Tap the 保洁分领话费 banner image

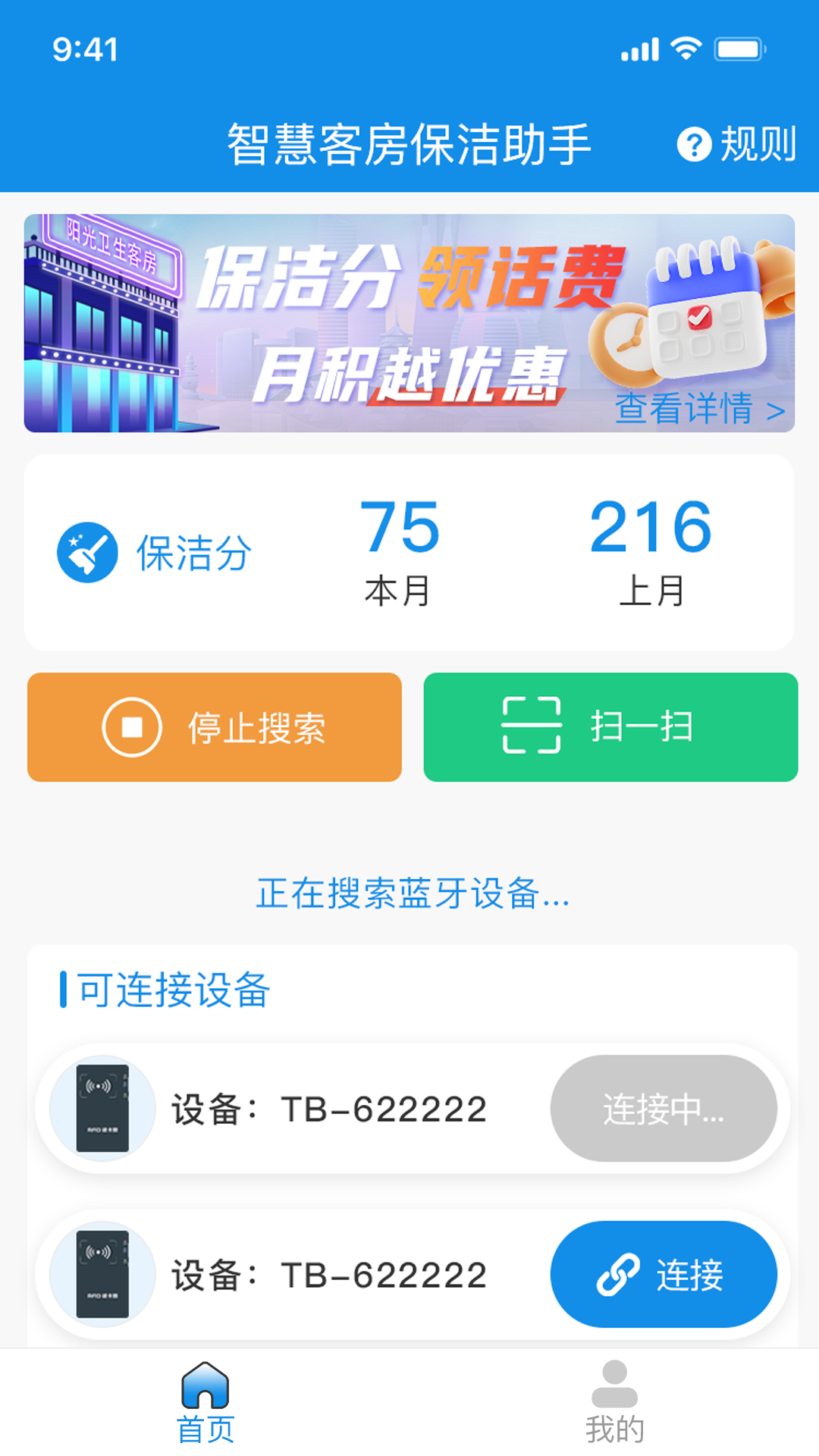coord(409,326)
